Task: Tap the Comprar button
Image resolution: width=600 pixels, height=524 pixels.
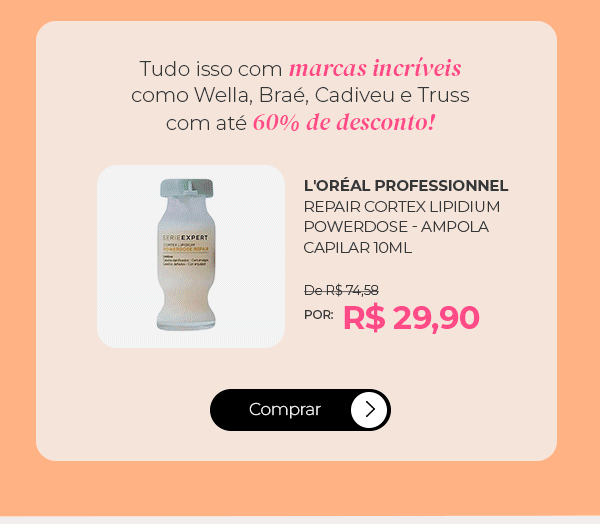Action: pyautogui.click(x=299, y=410)
